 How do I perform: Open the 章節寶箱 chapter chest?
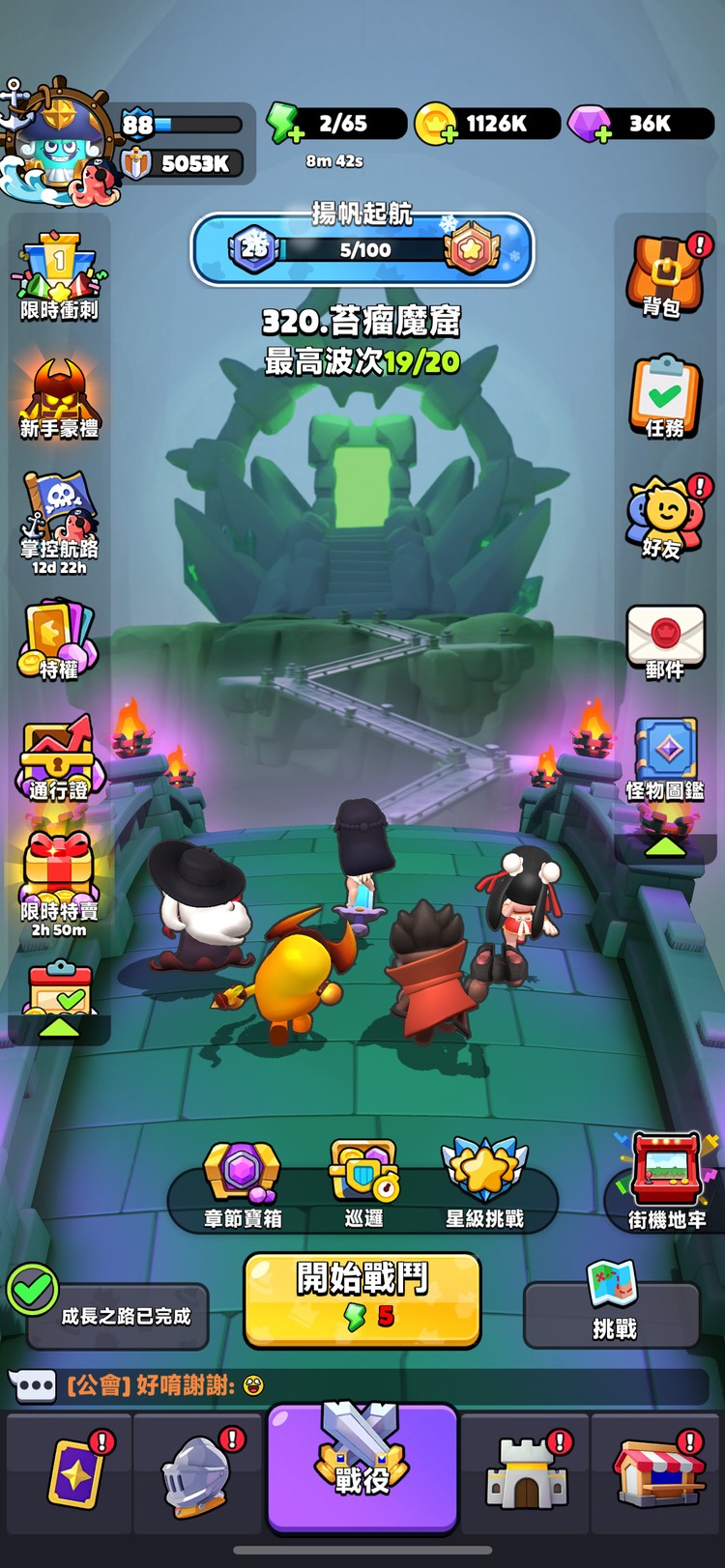click(242, 1183)
